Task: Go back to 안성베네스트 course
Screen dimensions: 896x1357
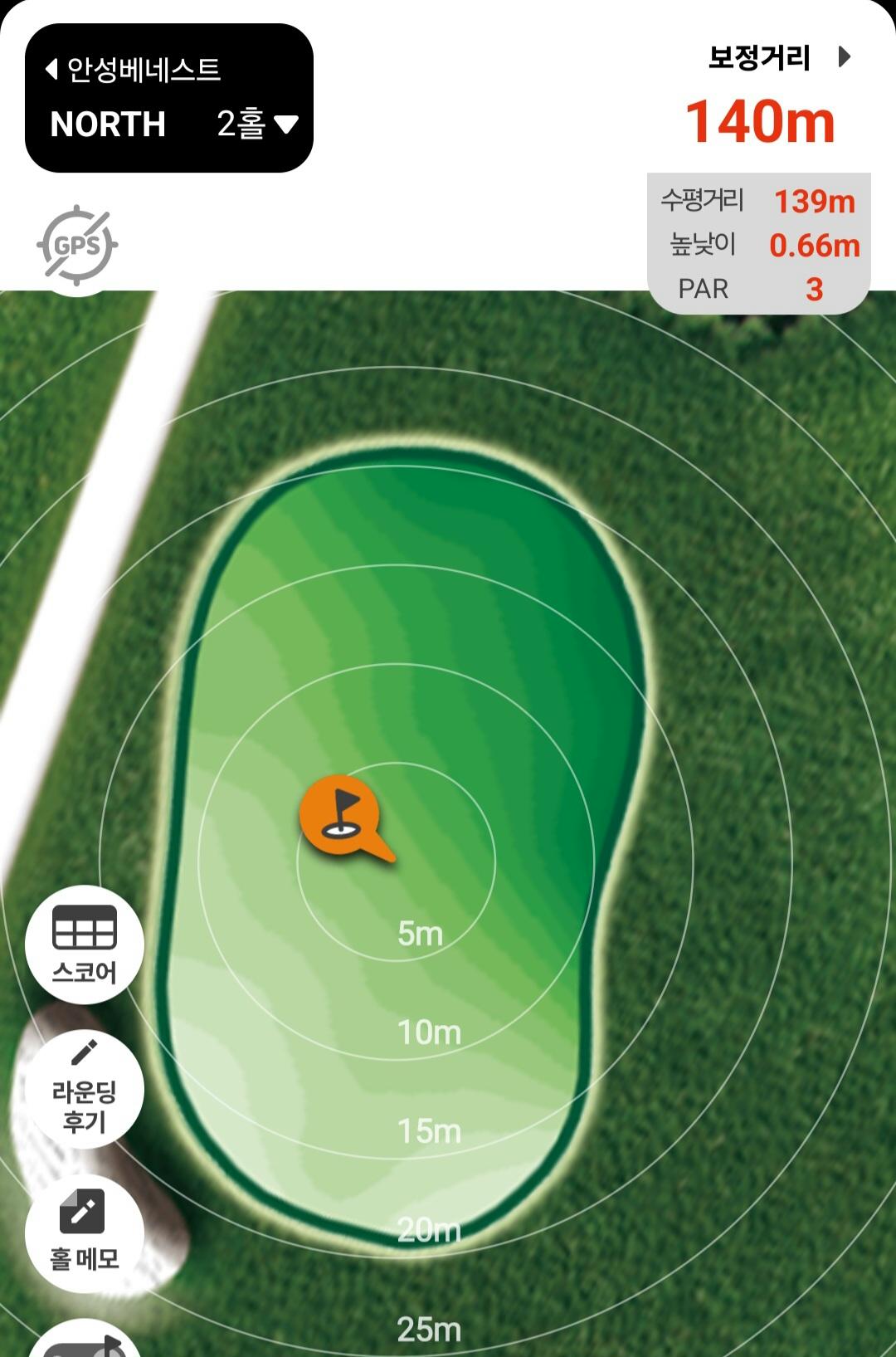Action: point(133,70)
